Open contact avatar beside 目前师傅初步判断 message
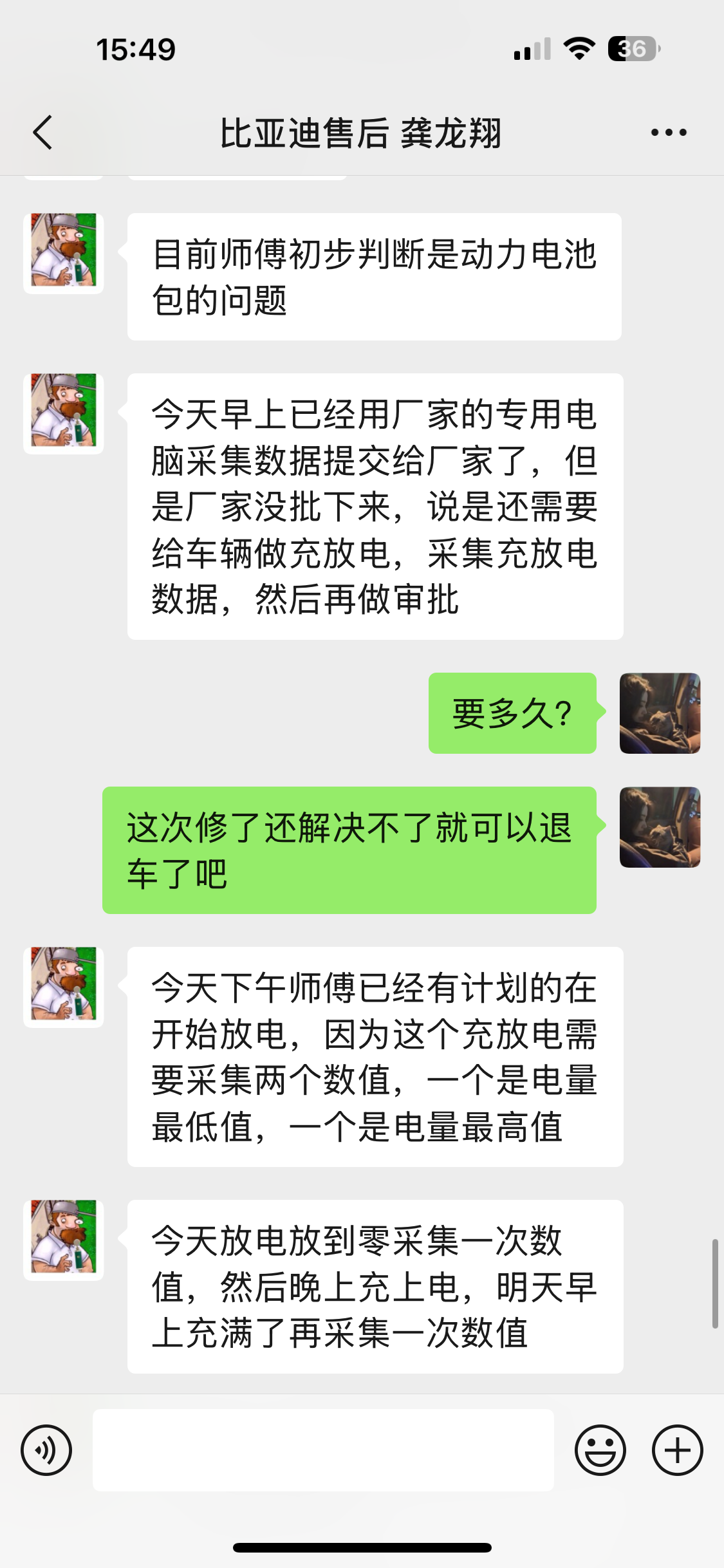This screenshot has width=724, height=1568. click(64, 254)
